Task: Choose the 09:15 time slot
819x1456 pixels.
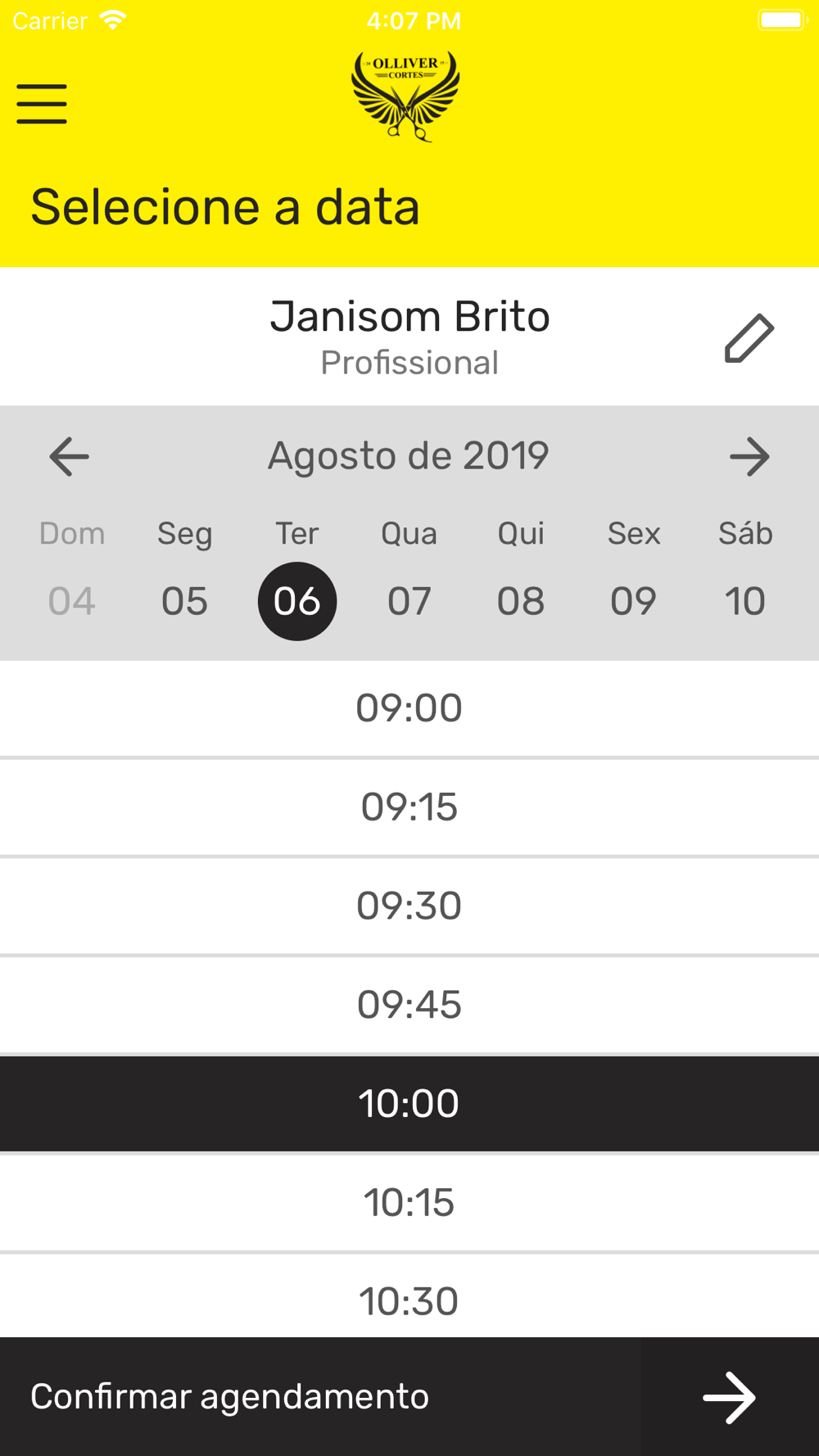Action: click(x=409, y=807)
